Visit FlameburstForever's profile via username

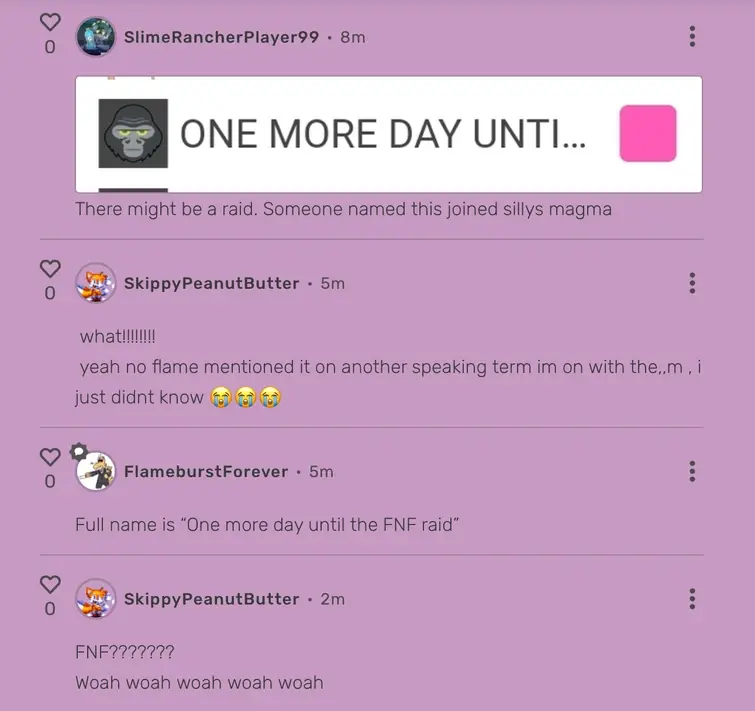[205, 471]
